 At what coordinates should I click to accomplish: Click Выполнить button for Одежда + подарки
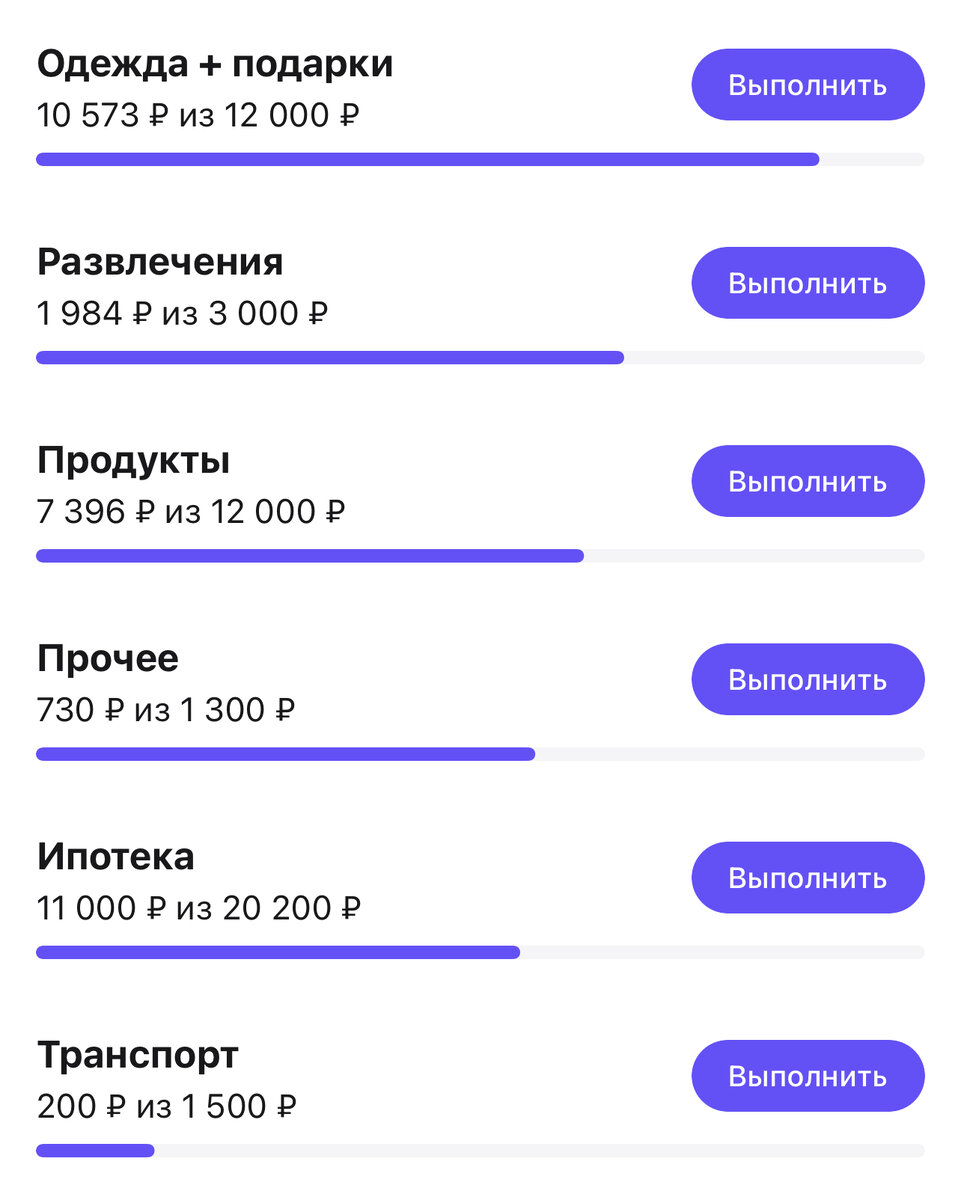(x=807, y=85)
